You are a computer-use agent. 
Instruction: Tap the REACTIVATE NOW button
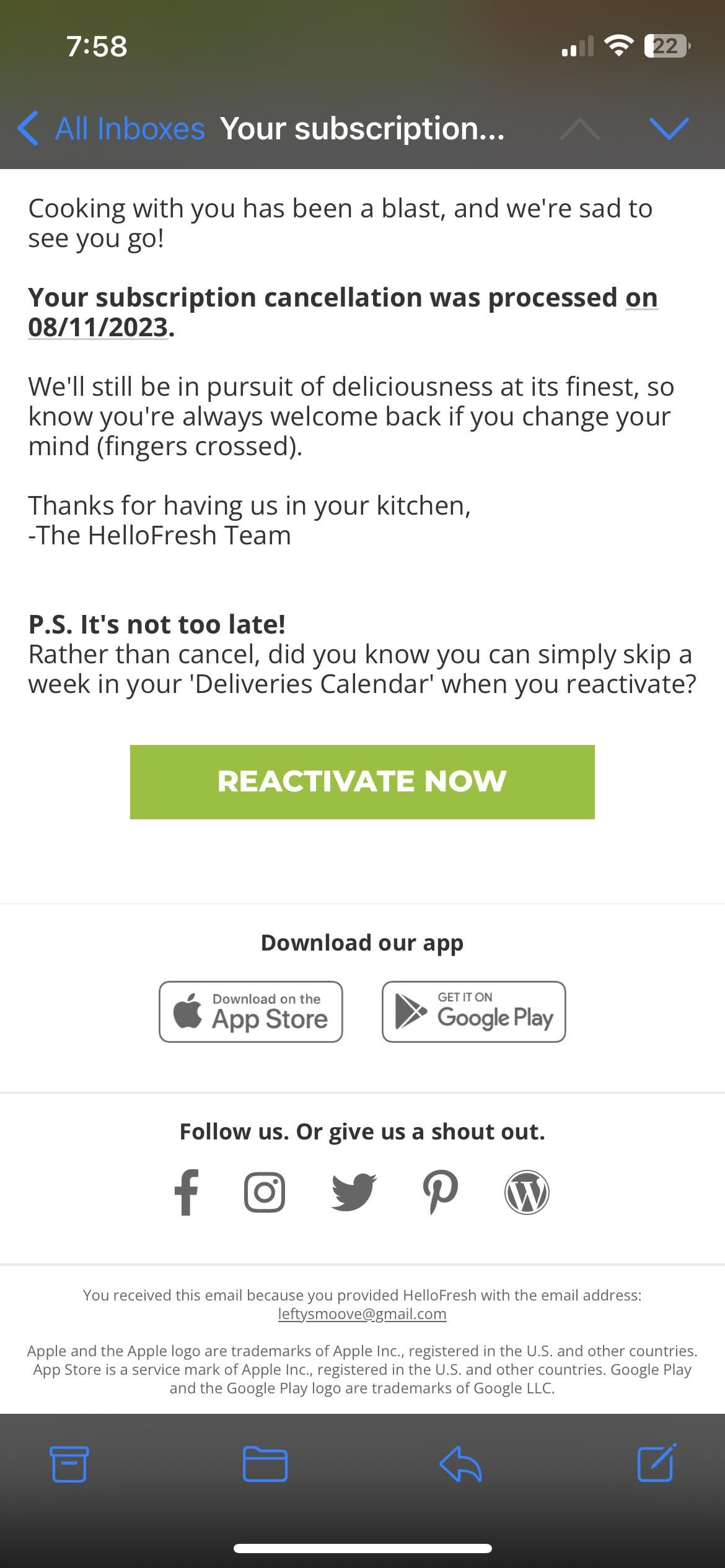pyautogui.click(x=362, y=782)
